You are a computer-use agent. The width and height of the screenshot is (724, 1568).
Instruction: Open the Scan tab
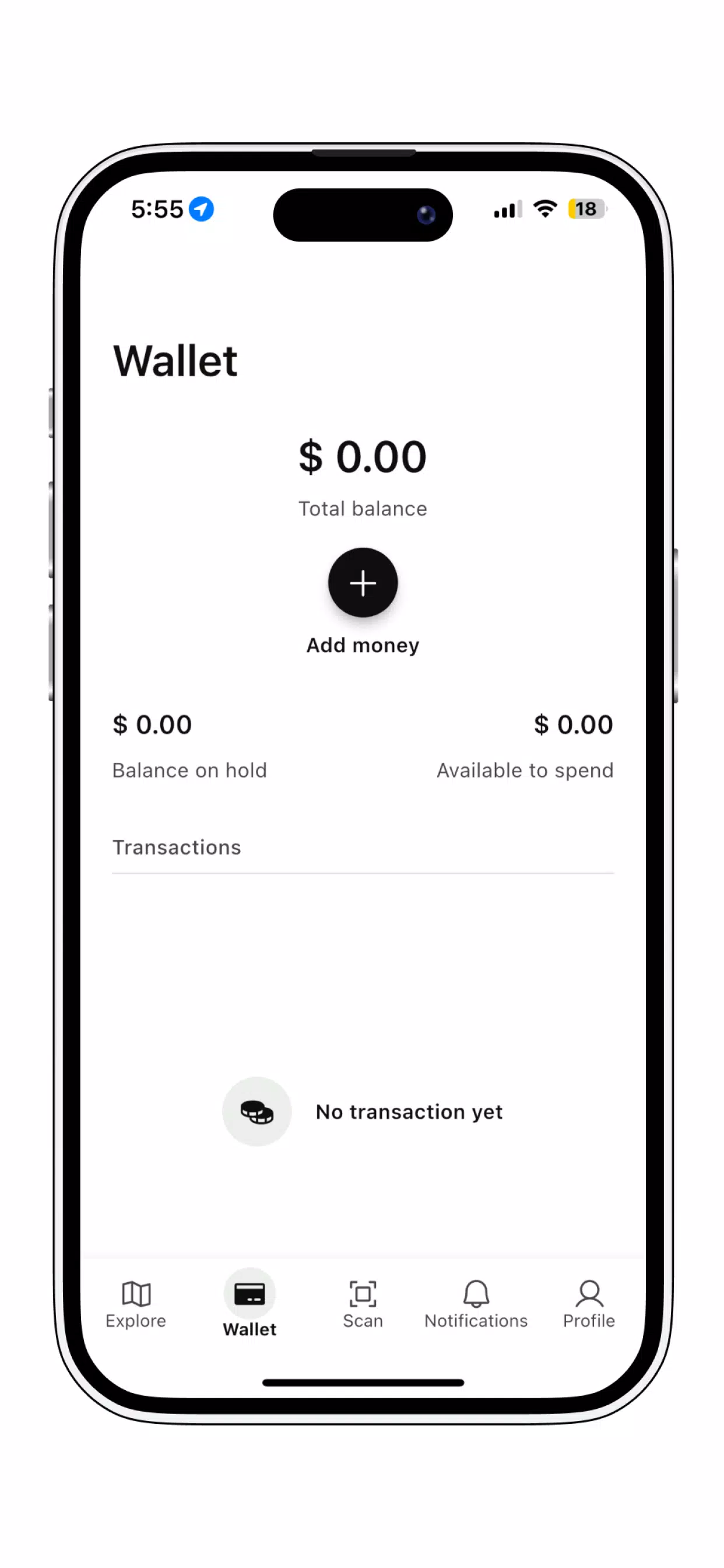click(x=363, y=1305)
